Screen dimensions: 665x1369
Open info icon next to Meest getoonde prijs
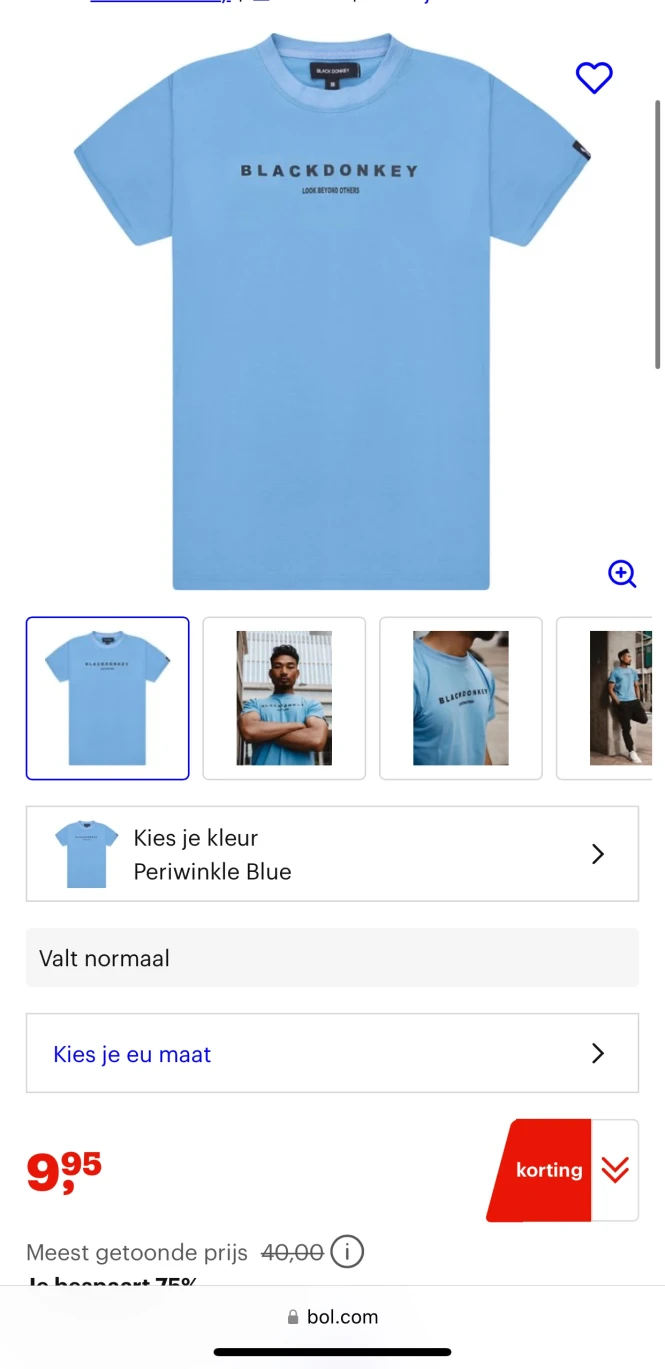(x=347, y=1251)
